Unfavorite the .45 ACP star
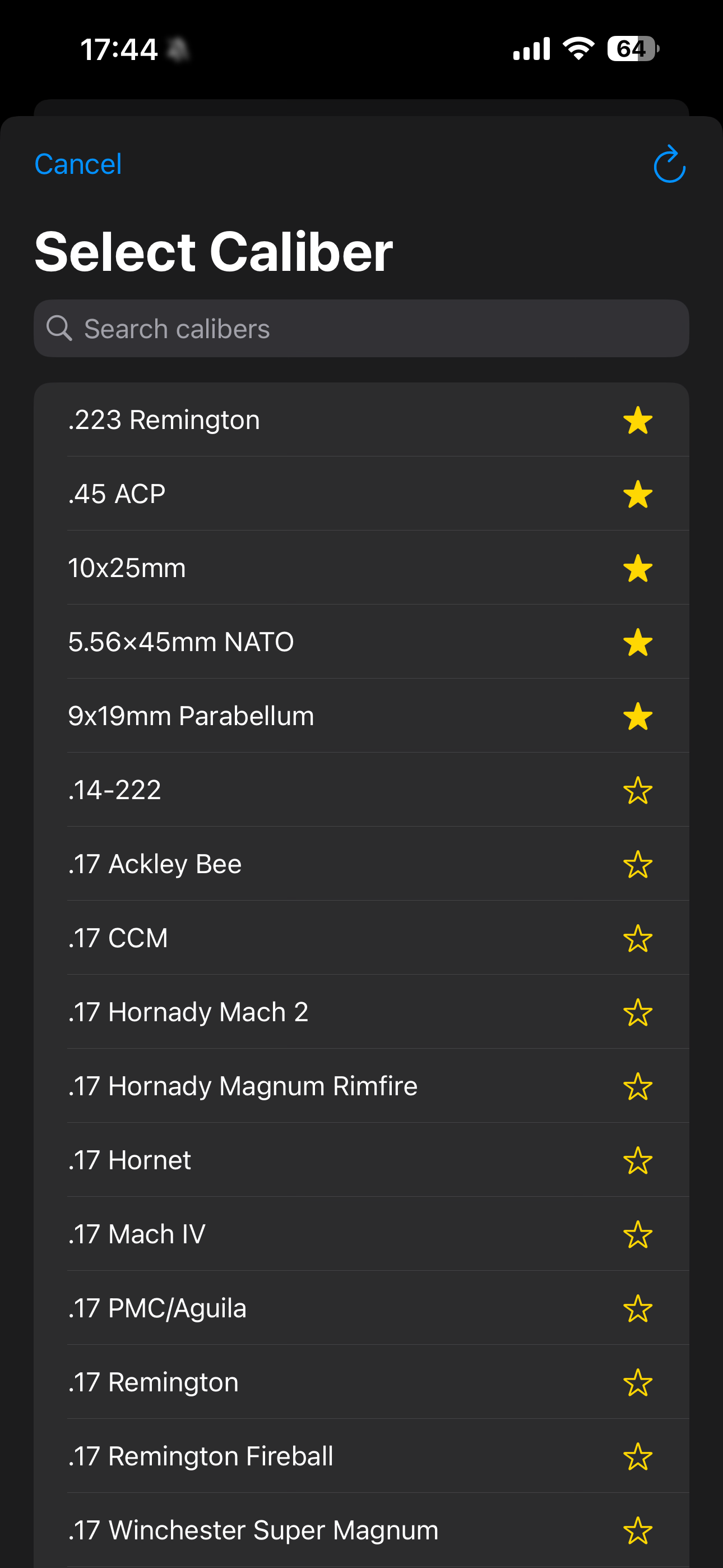This screenshot has height=1568, width=723. pos(638,494)
